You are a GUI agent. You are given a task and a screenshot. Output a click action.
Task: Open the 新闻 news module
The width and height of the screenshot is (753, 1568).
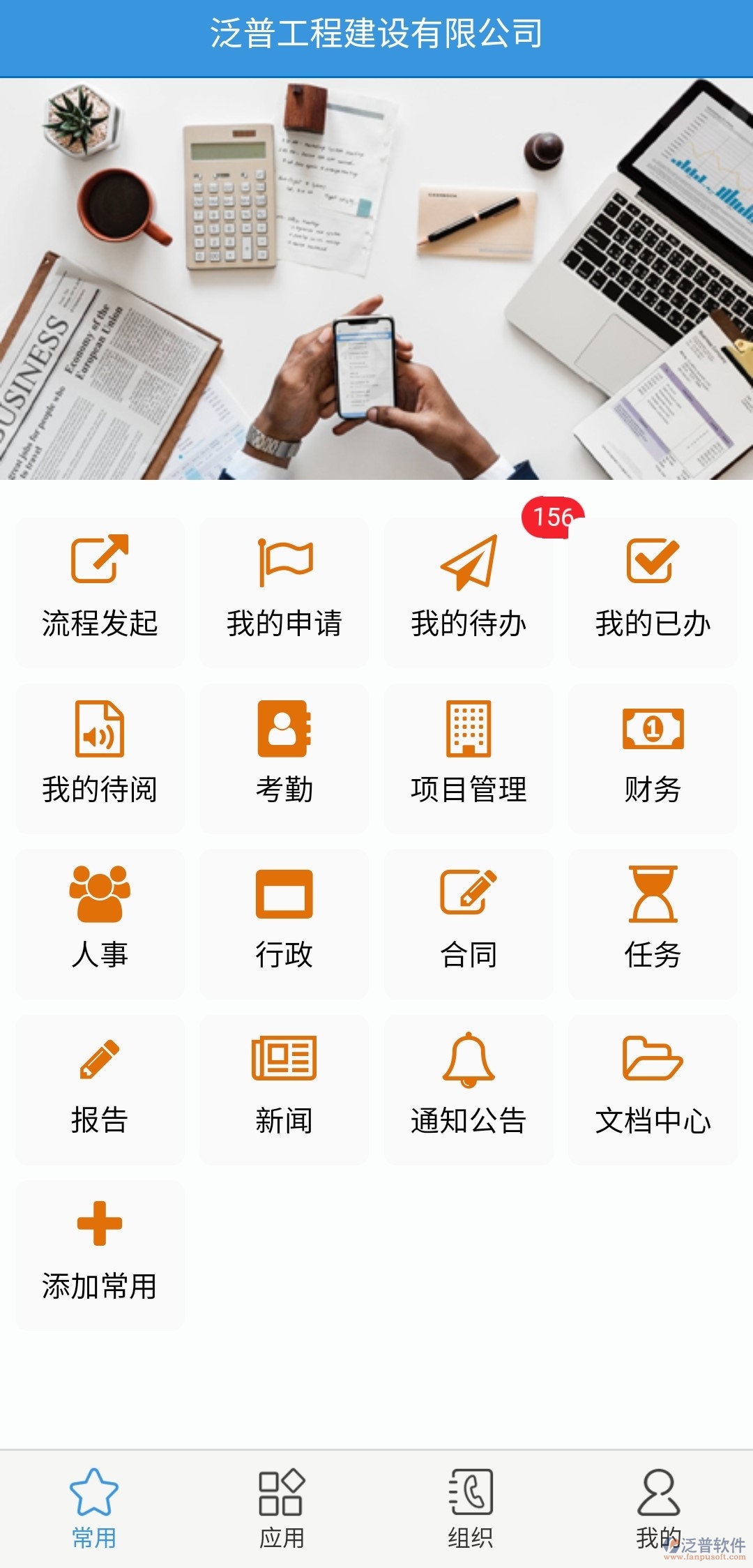point(284,1088)
